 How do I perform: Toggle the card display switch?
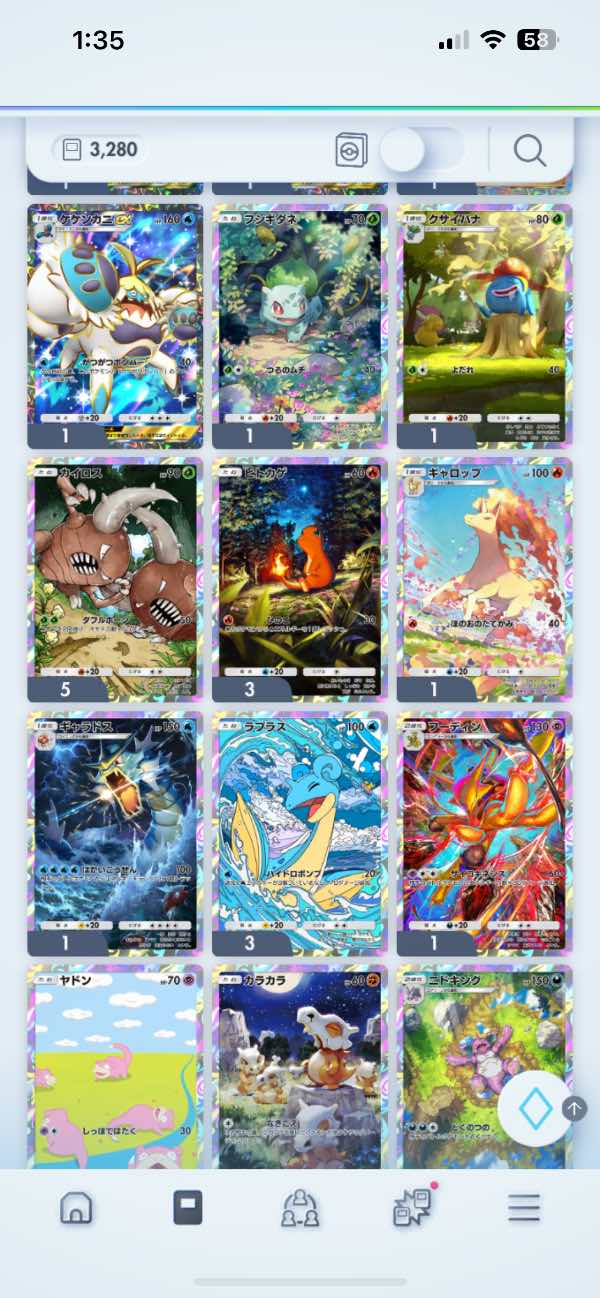click(421, 150)
